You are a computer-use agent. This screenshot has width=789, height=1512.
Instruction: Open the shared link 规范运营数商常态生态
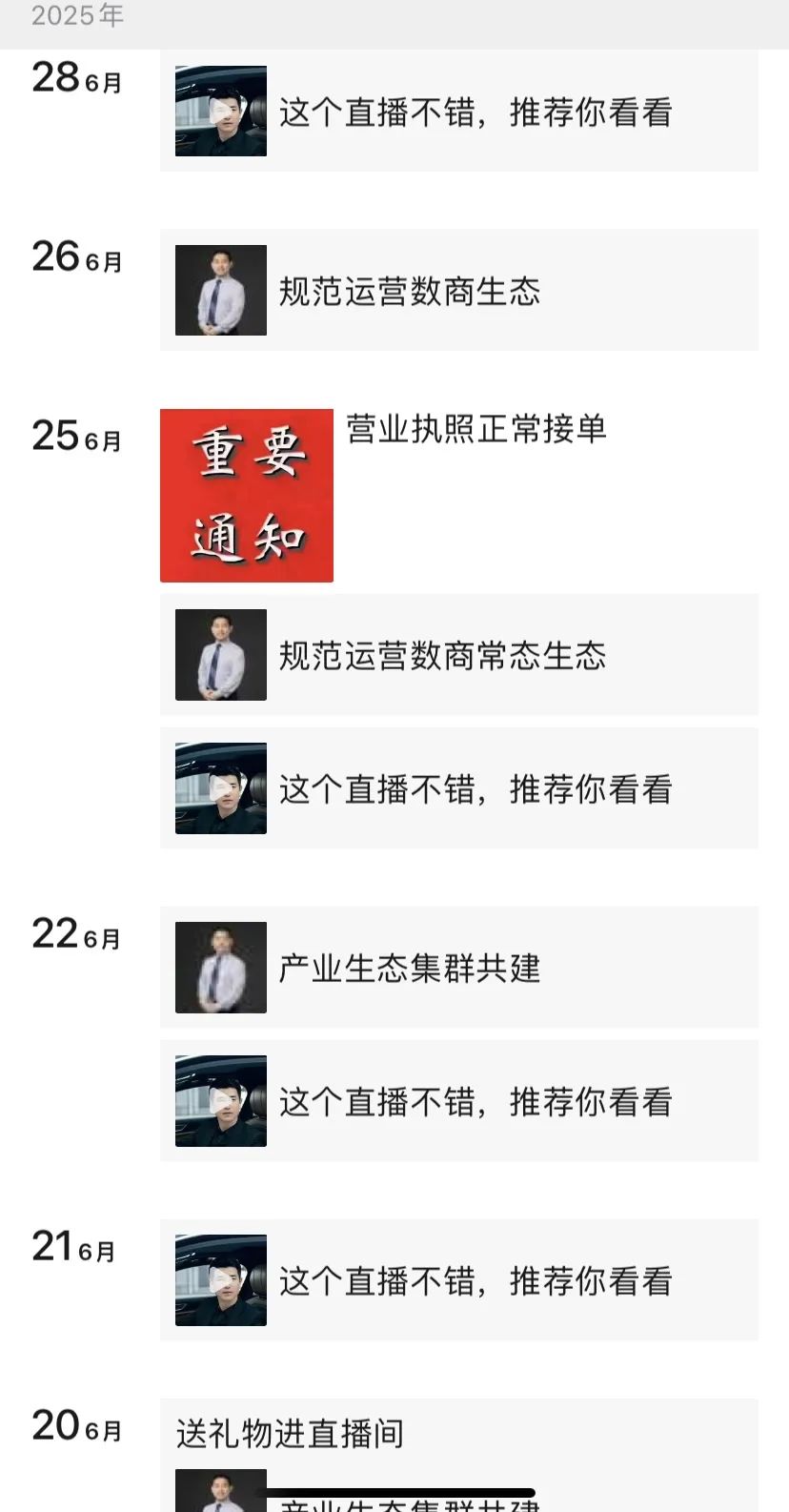458,655
